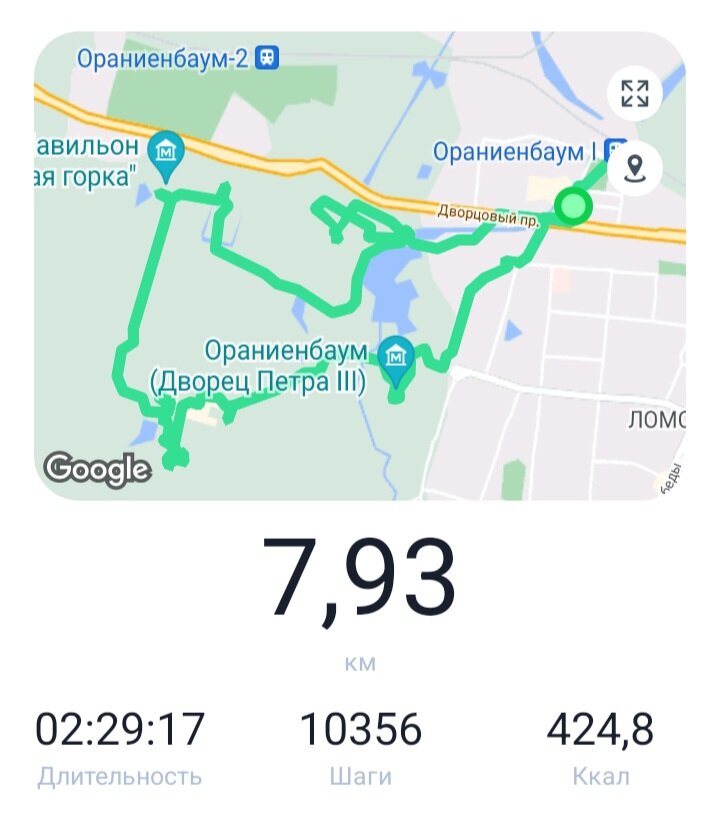This screenshot has width=720, height=837.
Task: Open the Длительность statistic 02:29:17
Action: (x=118, y=727)
